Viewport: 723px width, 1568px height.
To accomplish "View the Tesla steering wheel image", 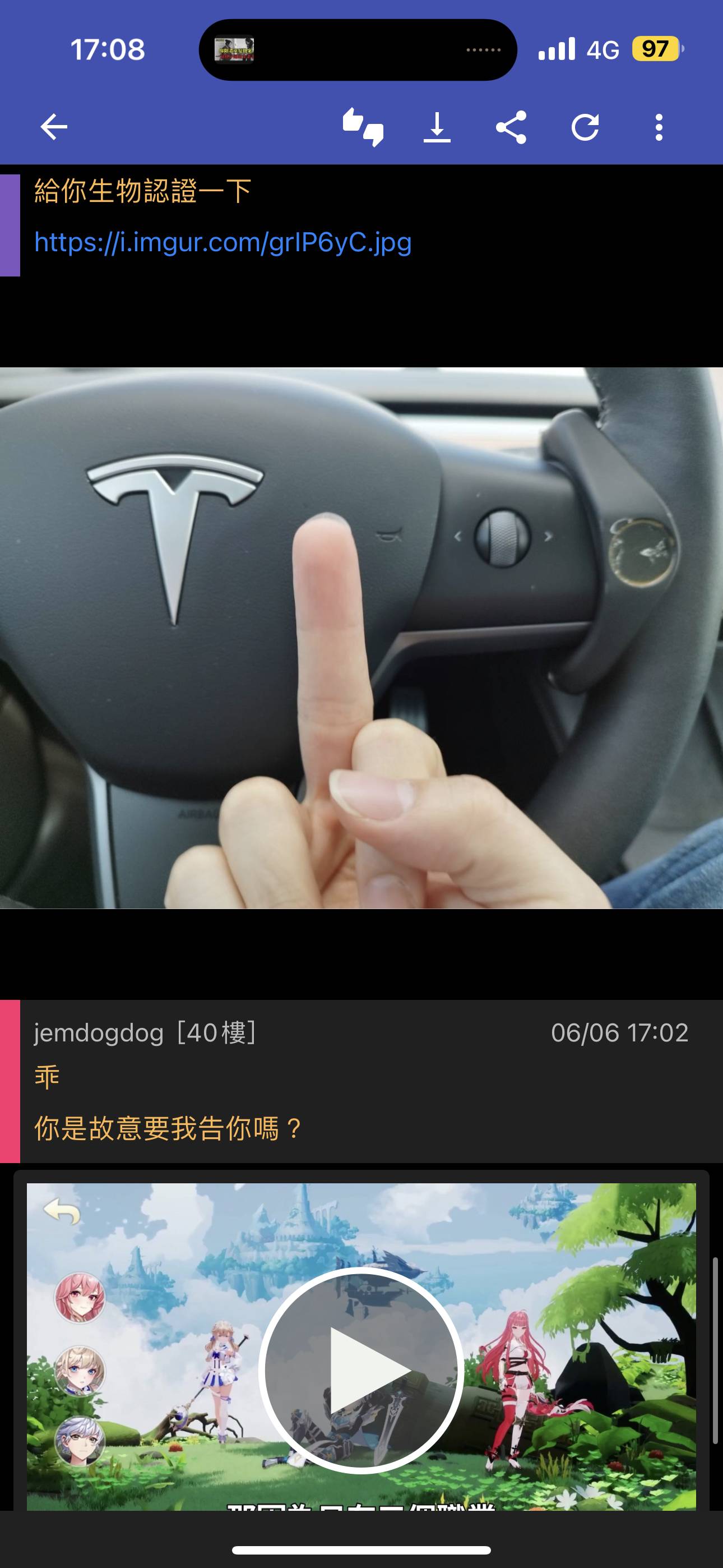I will 361,638.
